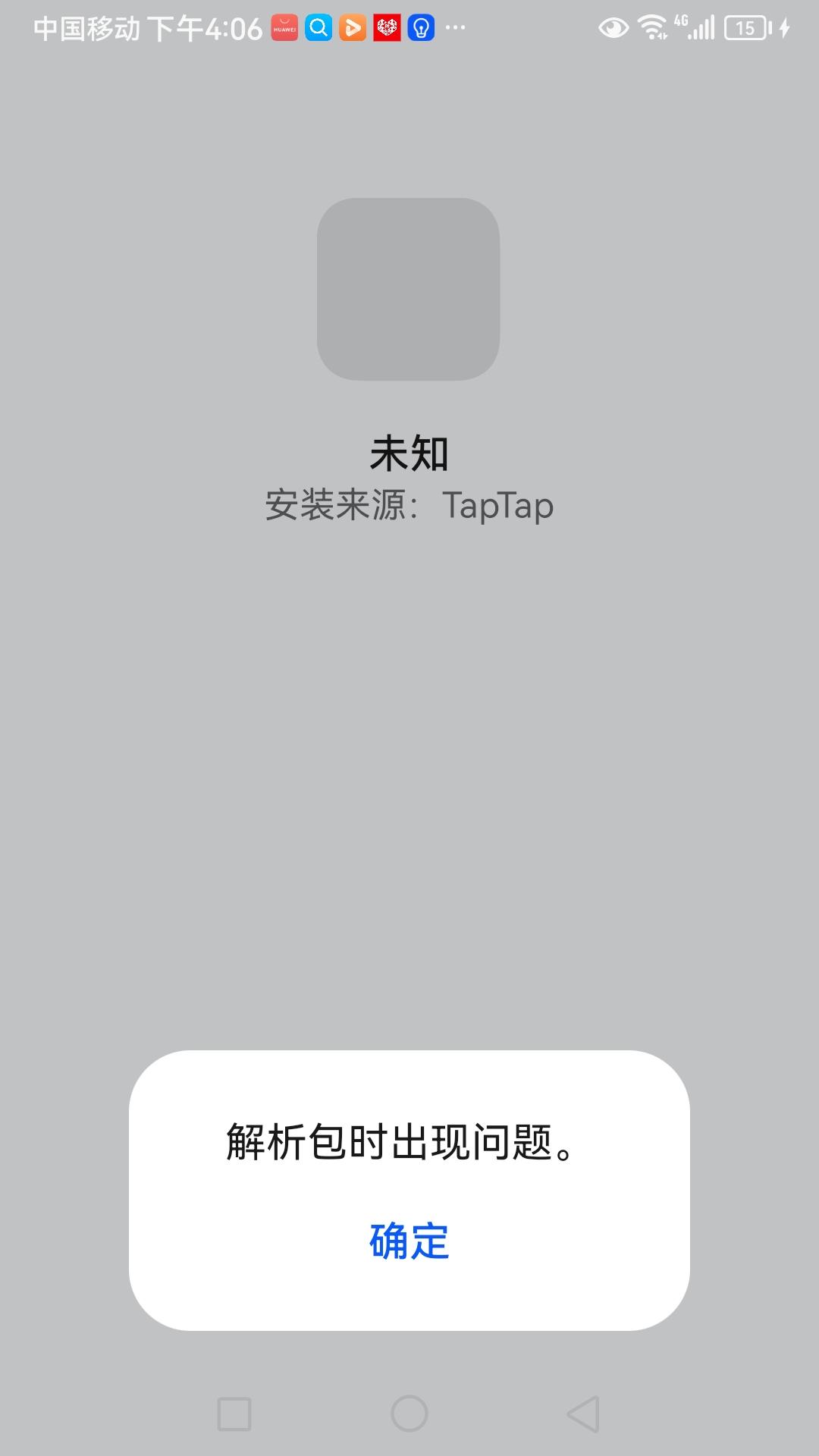Tap the gray unknown app placeholder icon
Screen dimensions: 819x1456
pyautogui.click(x=409, y=290)
